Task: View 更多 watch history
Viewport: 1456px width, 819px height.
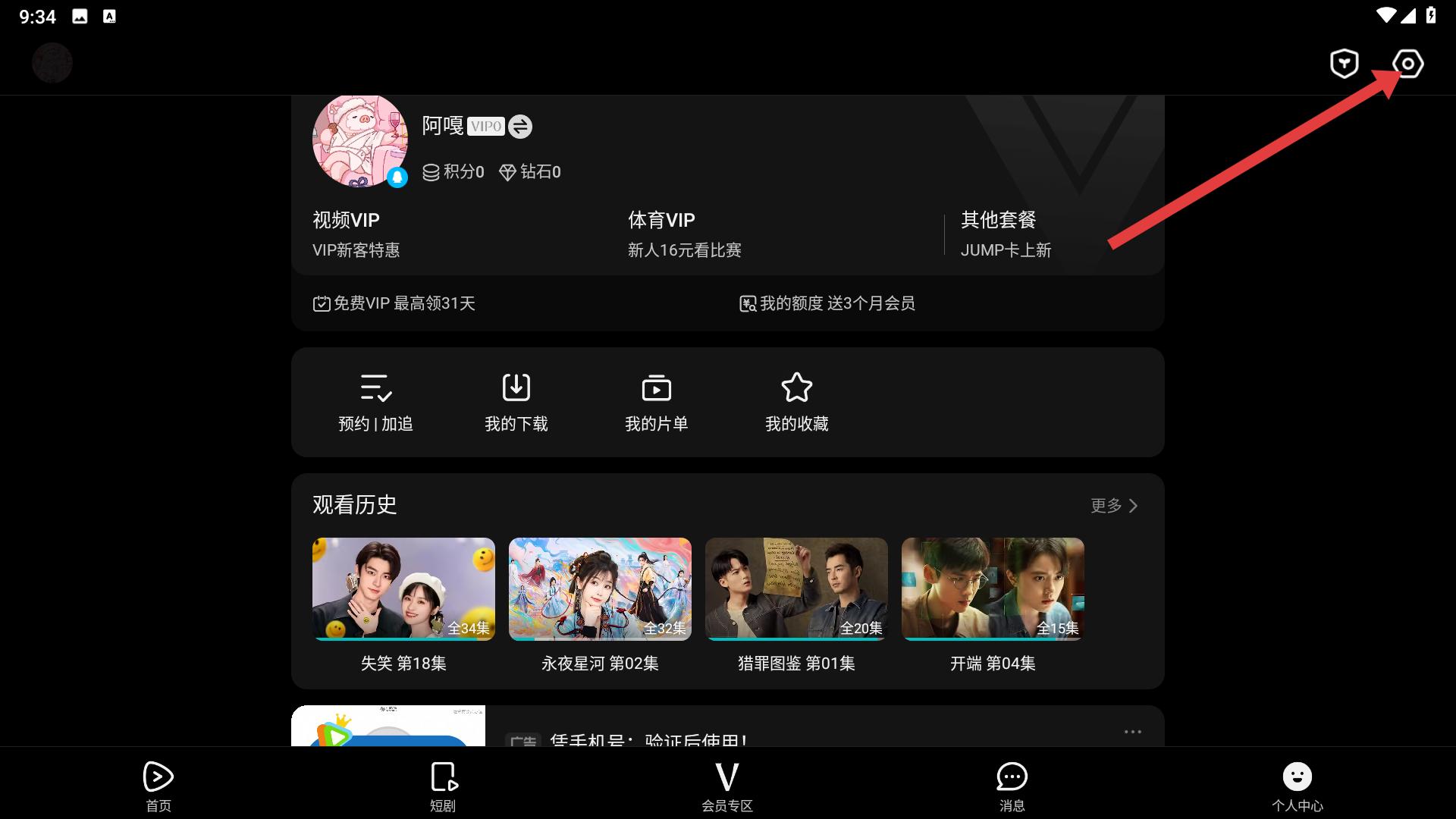Action: coord(1113,506)
